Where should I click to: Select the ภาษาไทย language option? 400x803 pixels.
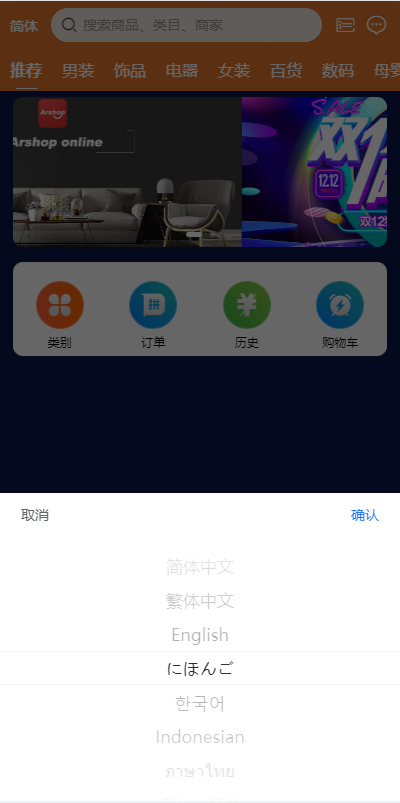click(200, 771)
